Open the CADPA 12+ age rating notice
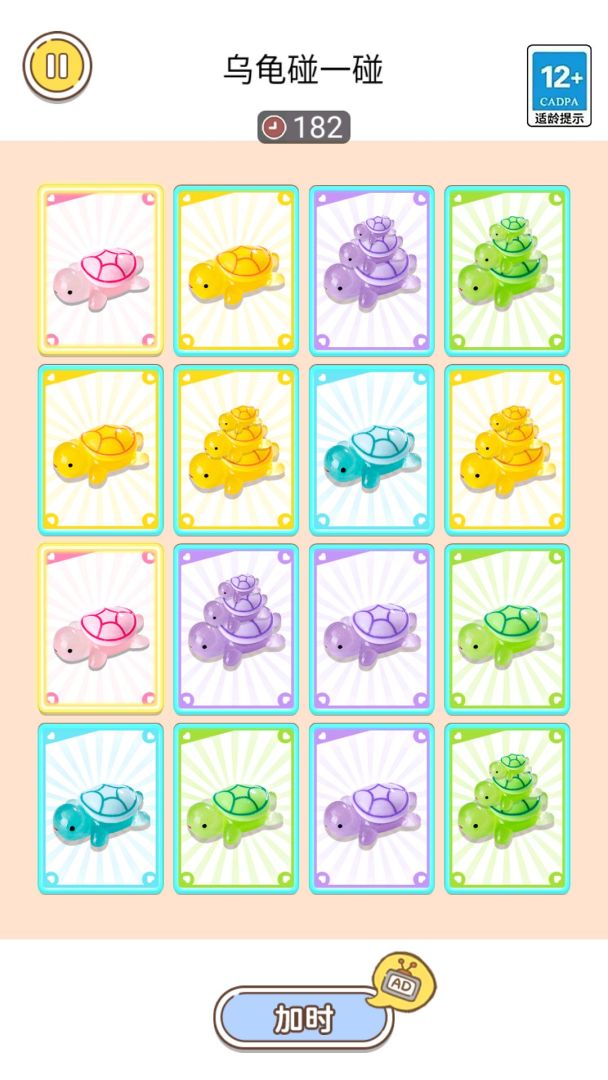This screenshot has height=1080, width=608. pyautogui.click(x=559, y=85)
